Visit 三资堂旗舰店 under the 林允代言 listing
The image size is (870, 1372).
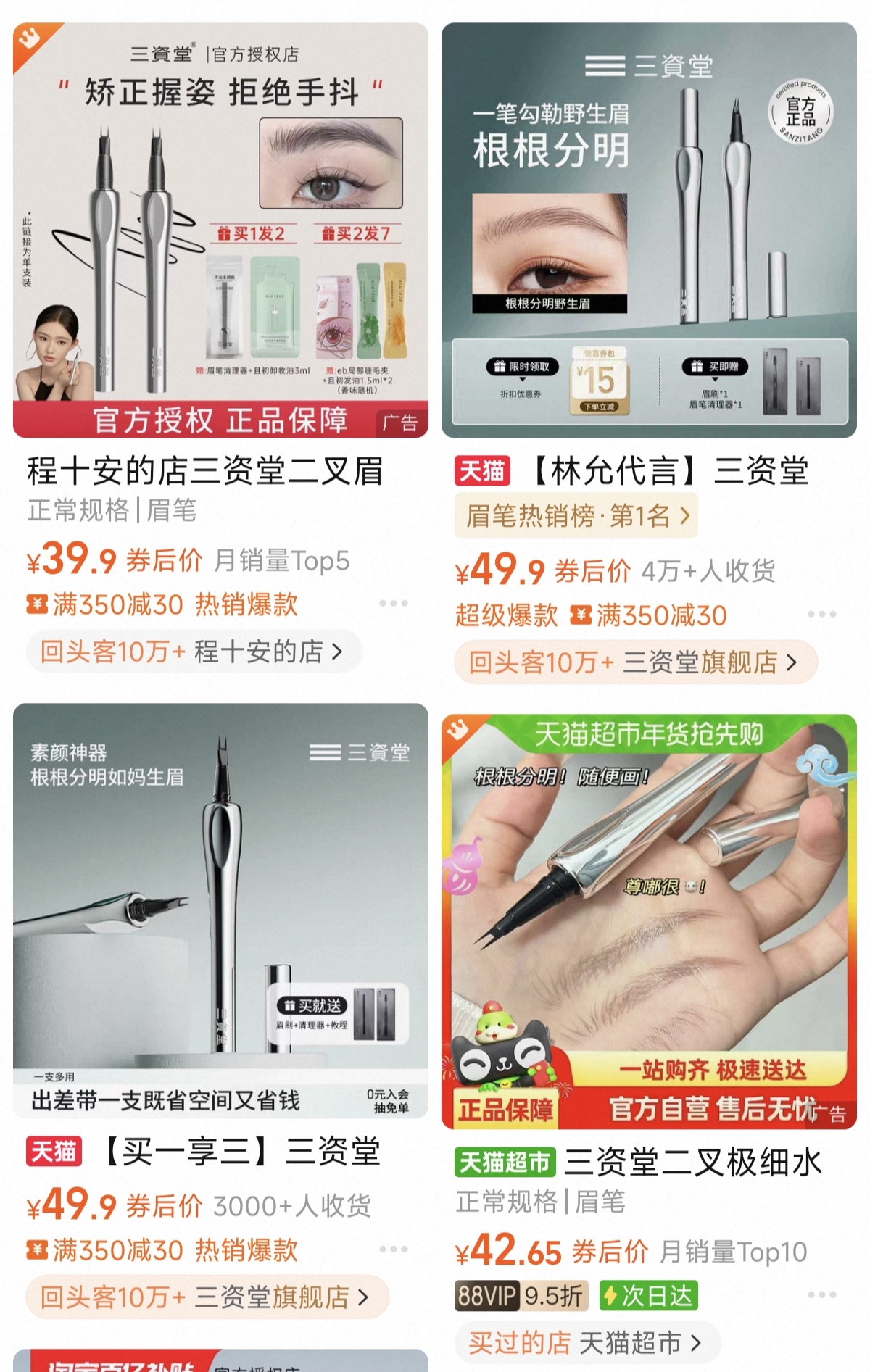[635, 662]
